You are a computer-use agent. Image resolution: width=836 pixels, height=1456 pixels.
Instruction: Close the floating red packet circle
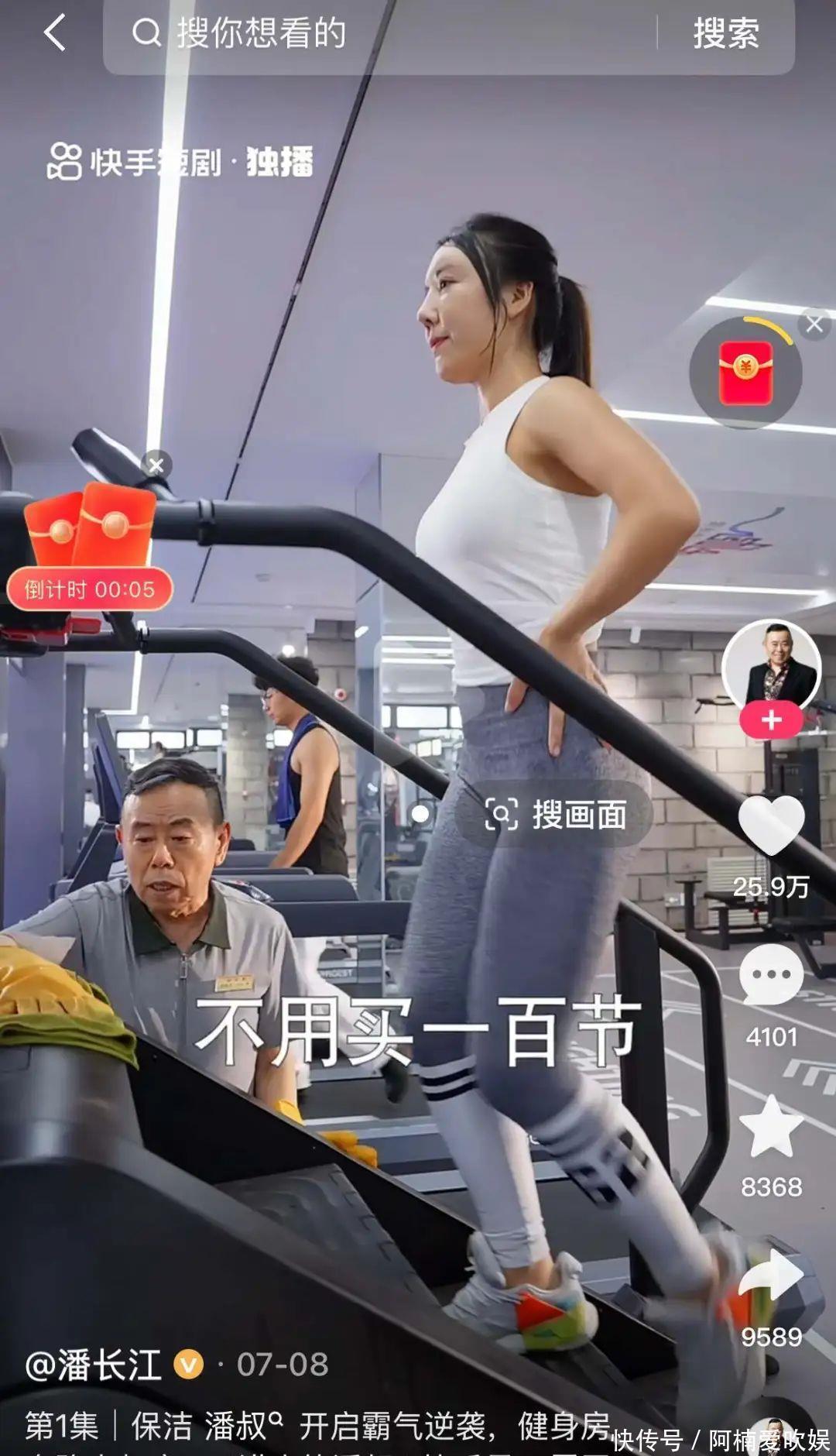[814, 325]
